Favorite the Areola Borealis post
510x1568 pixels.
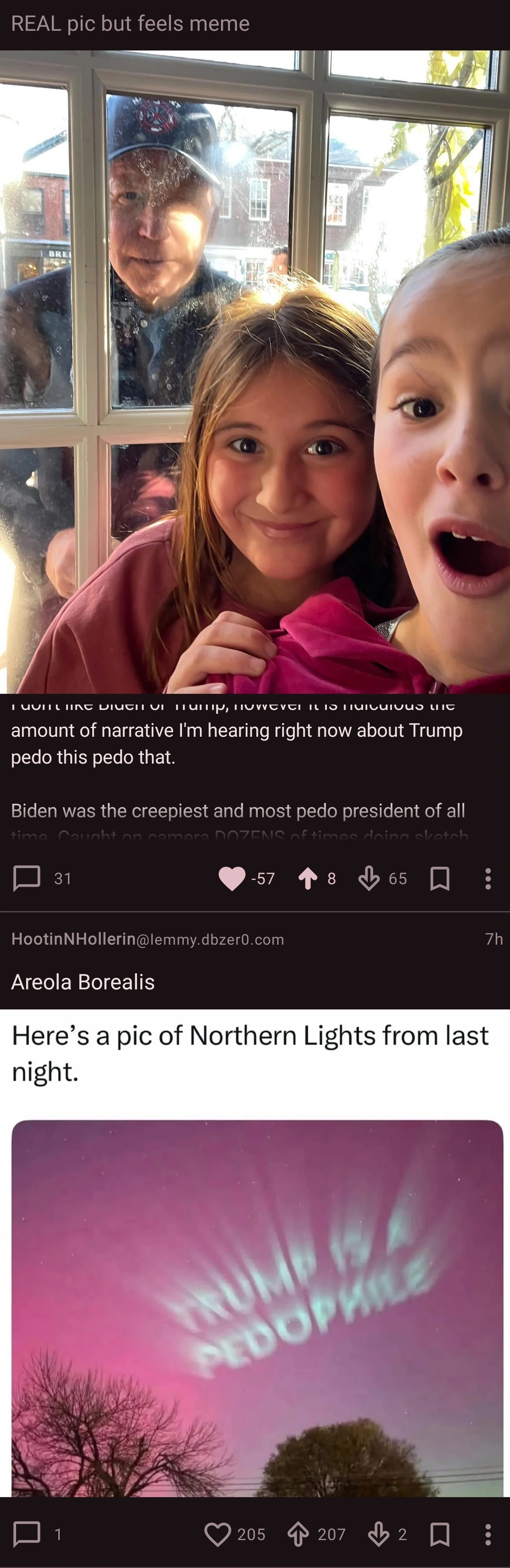pyautogui.click(x=217, y=1534)
